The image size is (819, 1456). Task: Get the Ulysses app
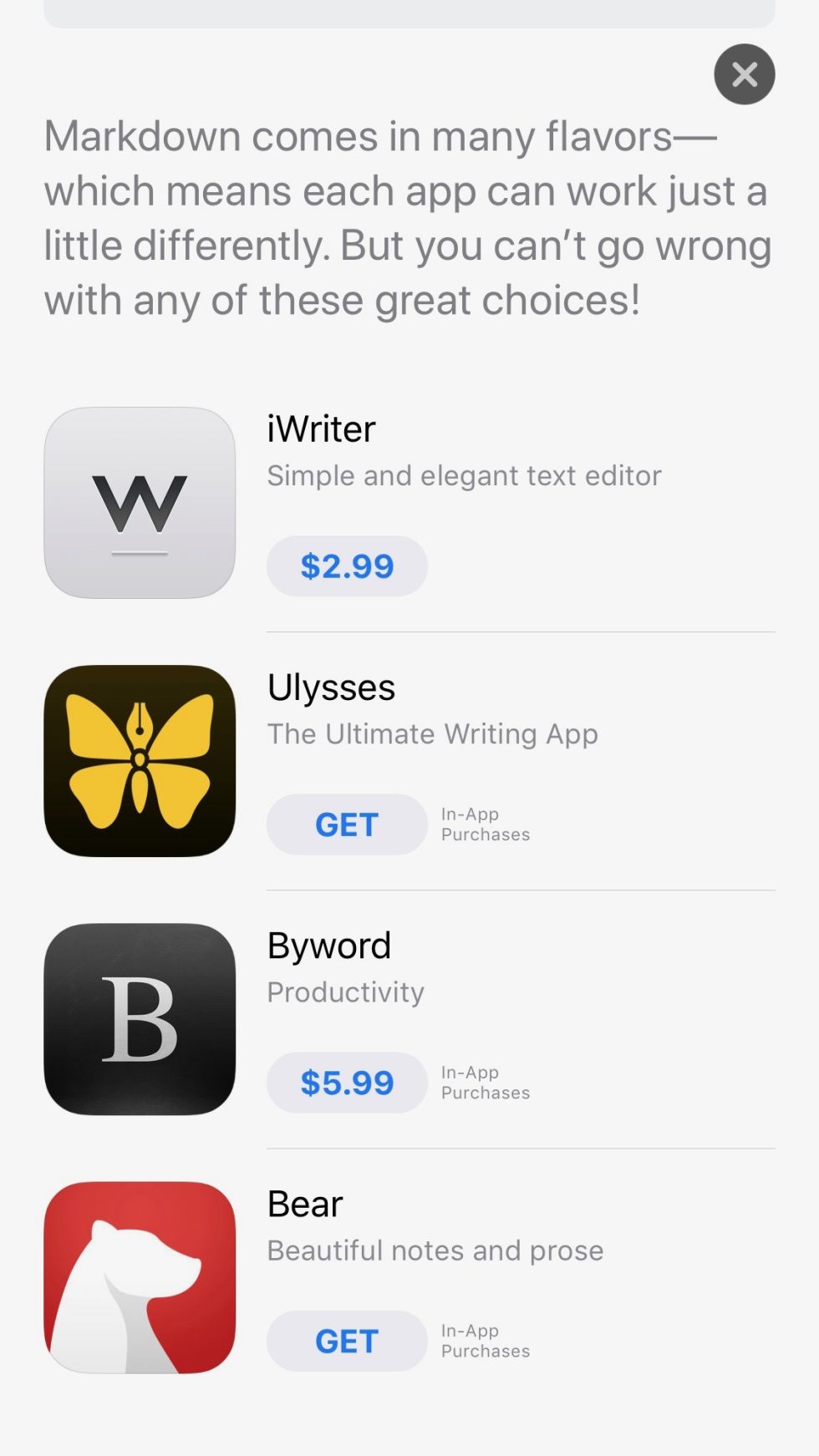point(347,824)
